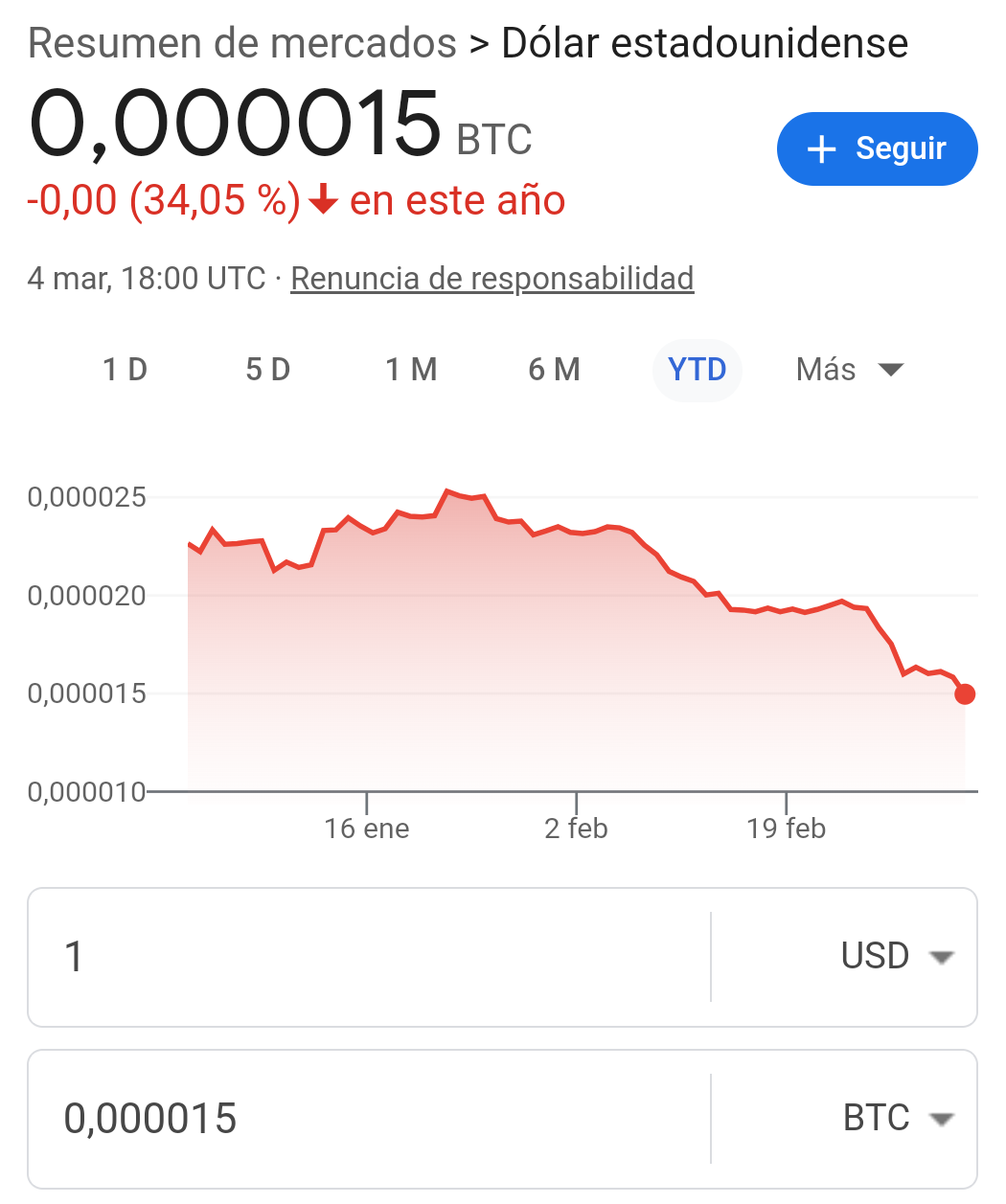Open the Resumen de mercados link
This screenshot has height=1204, width=1006.
coord(242,43)
